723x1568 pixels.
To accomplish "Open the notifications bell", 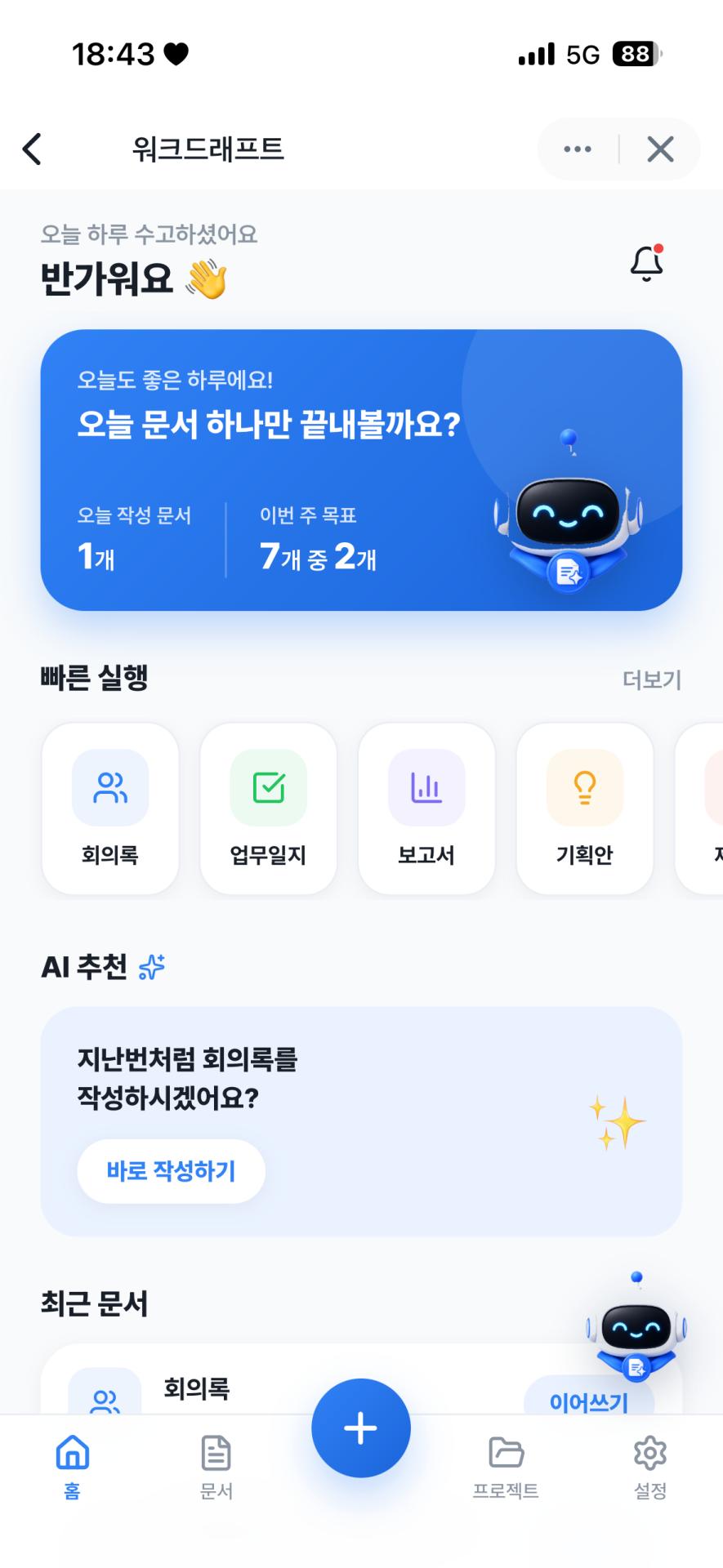I will (x=646, y=263).
